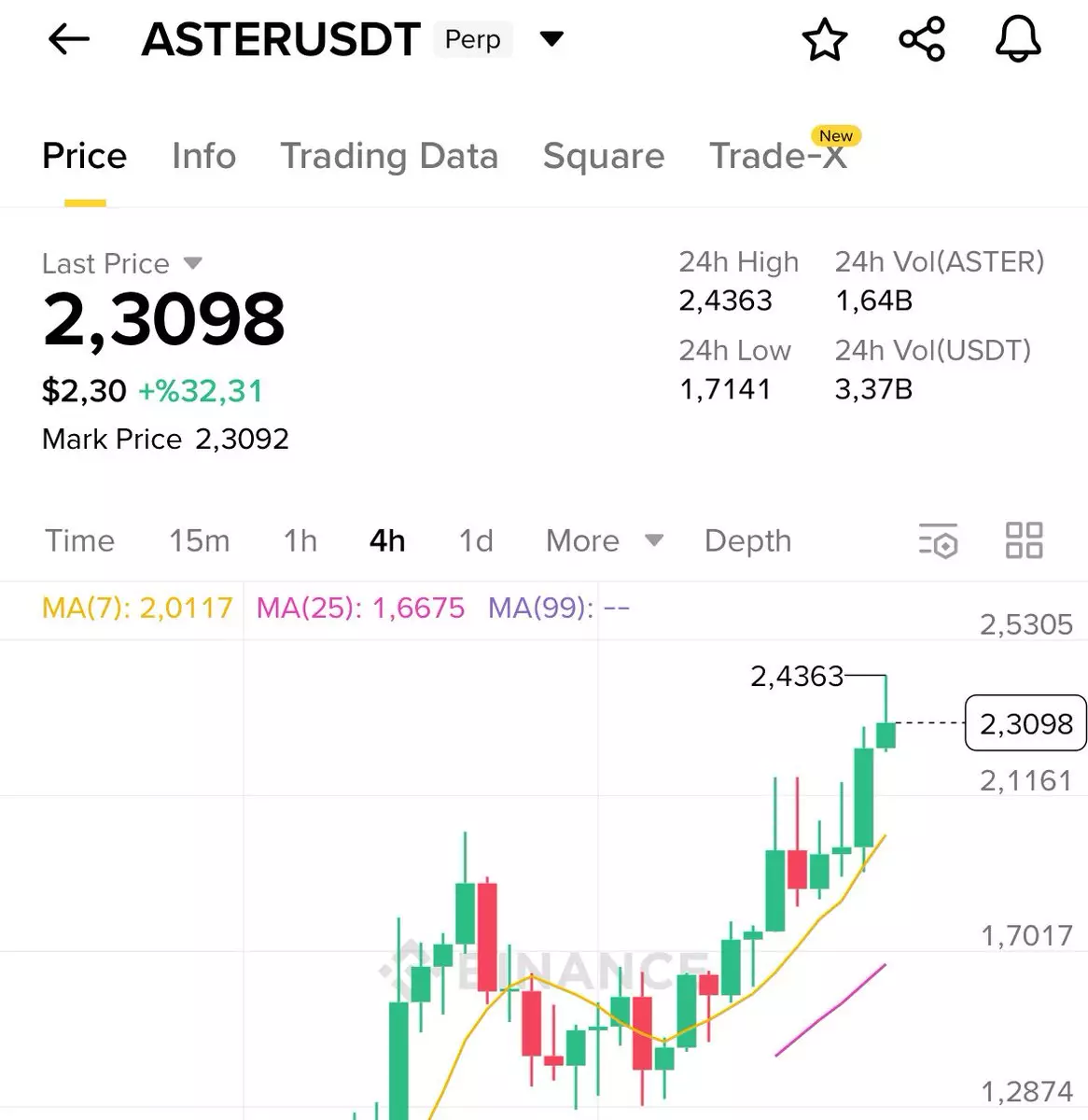1088x1120 pixels.
Task: Open the ASTERUSDT pair dropdown
Action: pyautogui.click(x=551, y=39)
